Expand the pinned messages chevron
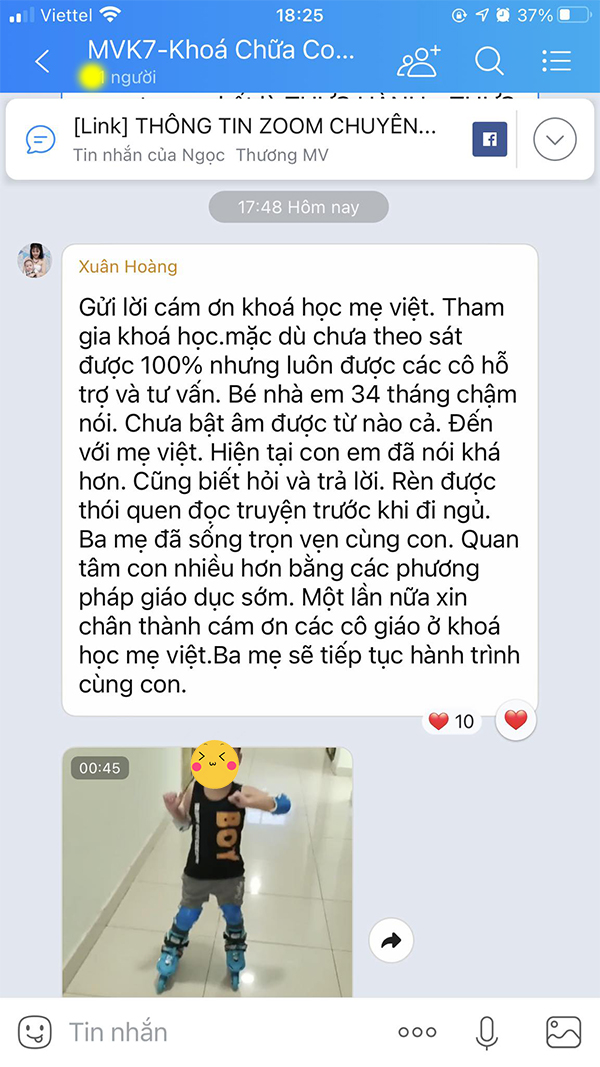Viewport: 600px width, 1067px height. 555,140
